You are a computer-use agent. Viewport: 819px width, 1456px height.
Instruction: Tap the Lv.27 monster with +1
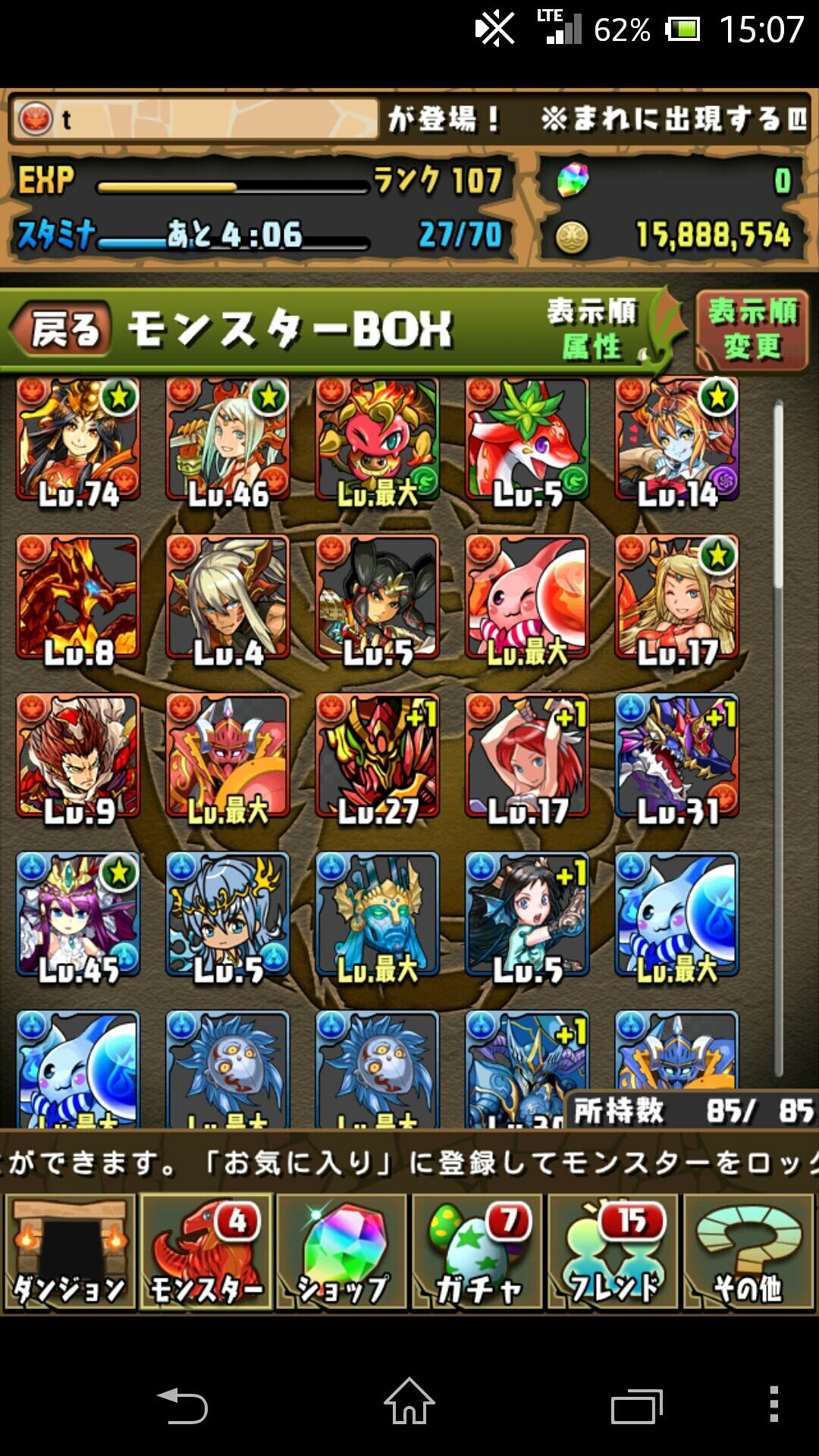[377, 756]
